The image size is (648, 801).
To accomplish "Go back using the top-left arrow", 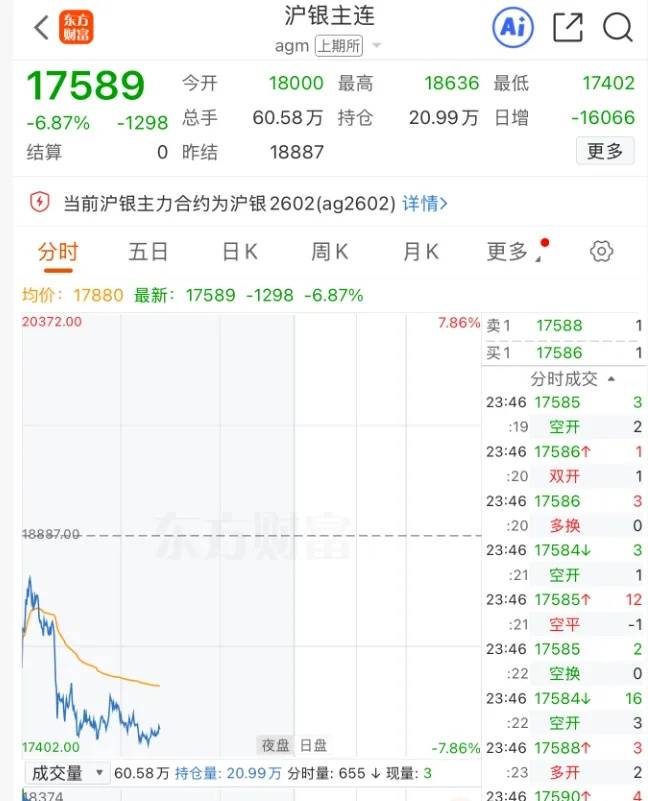I will pyautogui.click(x=41, y=28).
